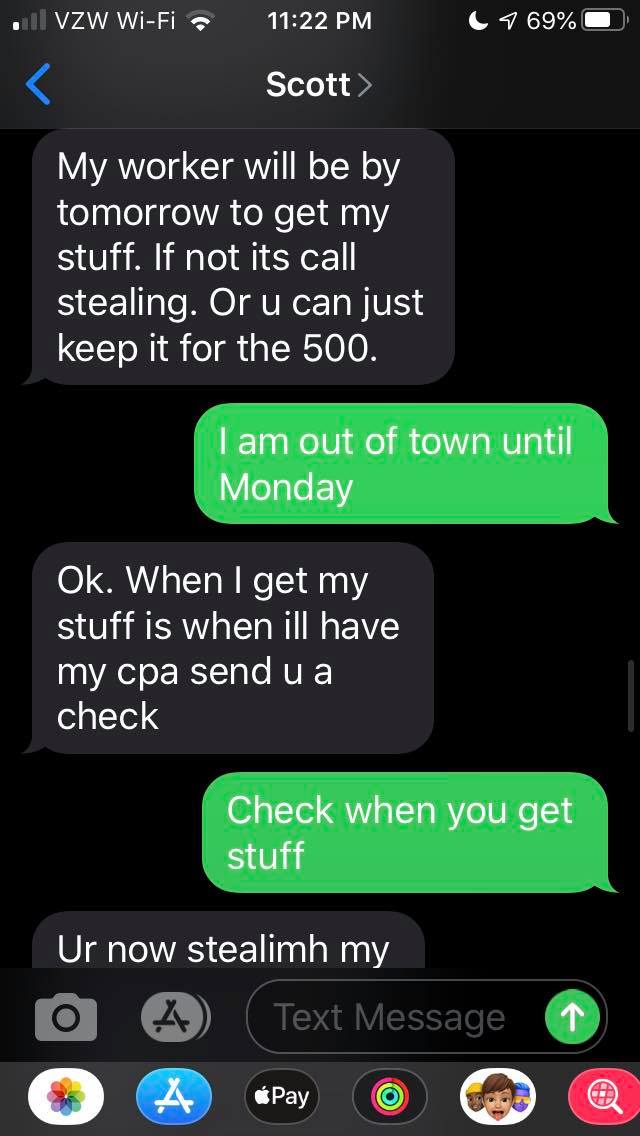Open the camera to attach a photo

[x=67, y=1018]
